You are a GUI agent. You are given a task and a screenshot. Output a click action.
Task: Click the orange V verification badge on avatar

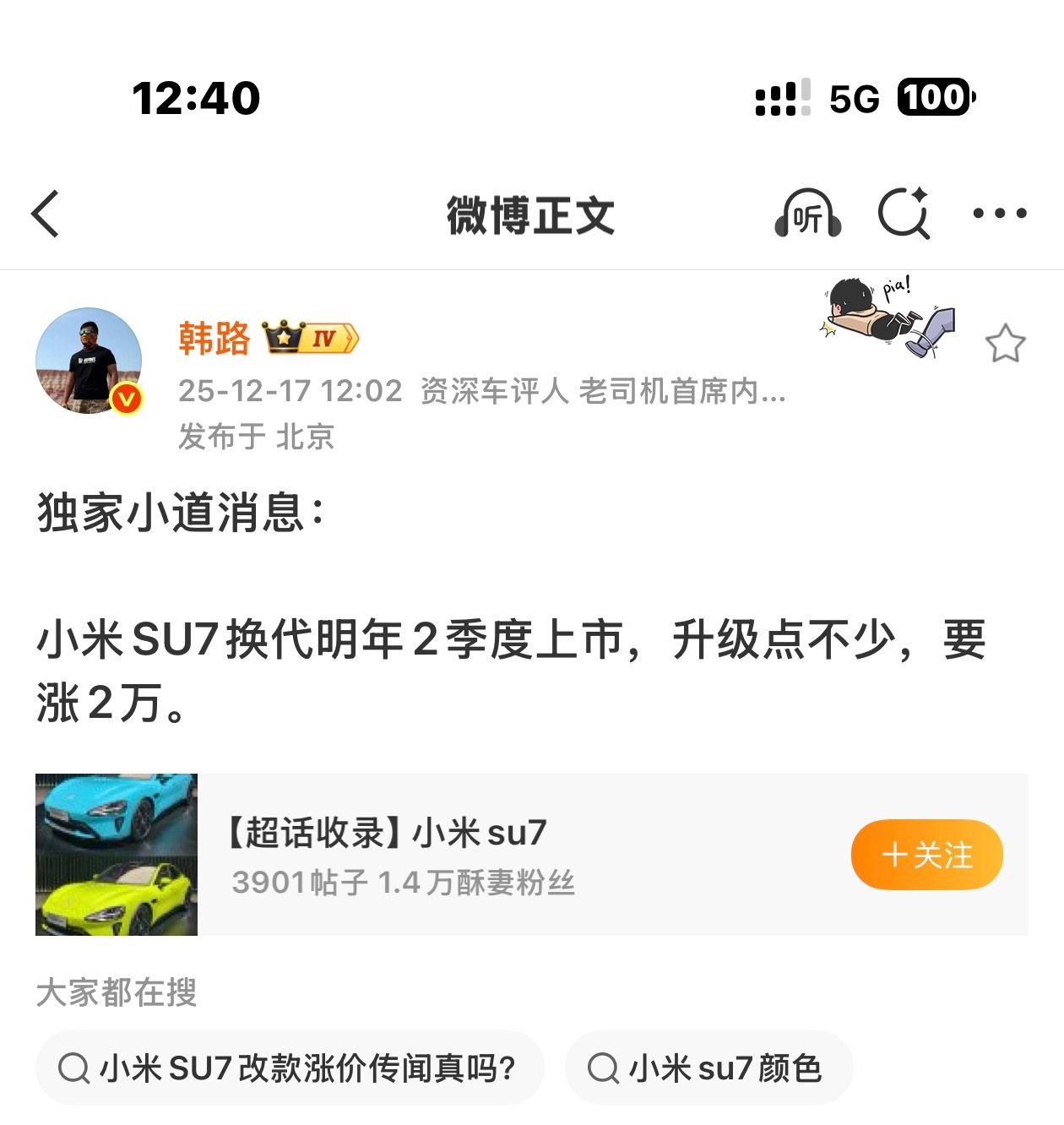tap(127, 397)
